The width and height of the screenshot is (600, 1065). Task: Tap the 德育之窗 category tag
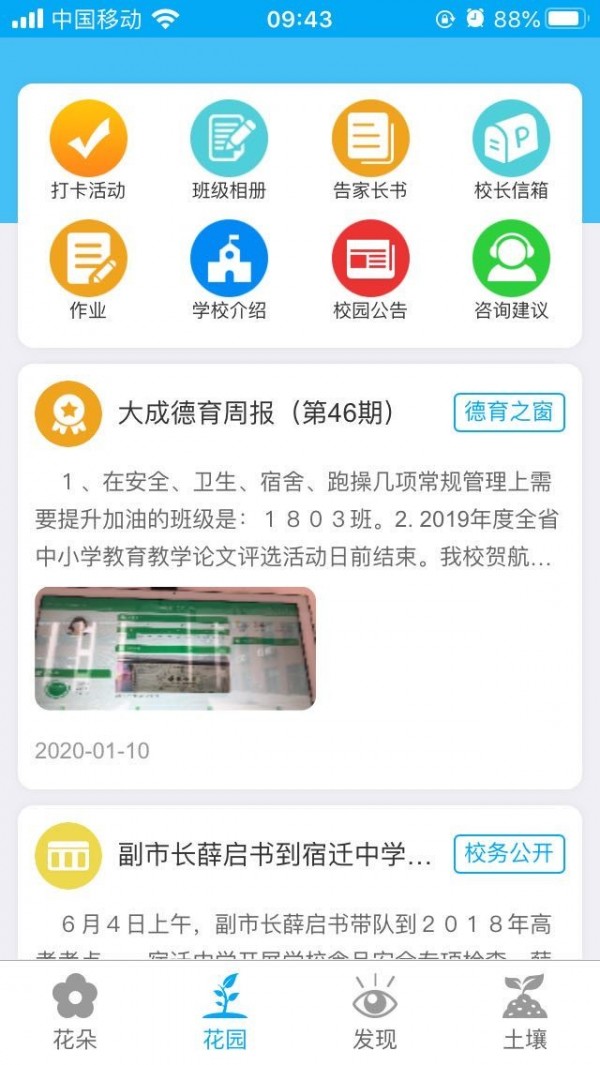509,413
